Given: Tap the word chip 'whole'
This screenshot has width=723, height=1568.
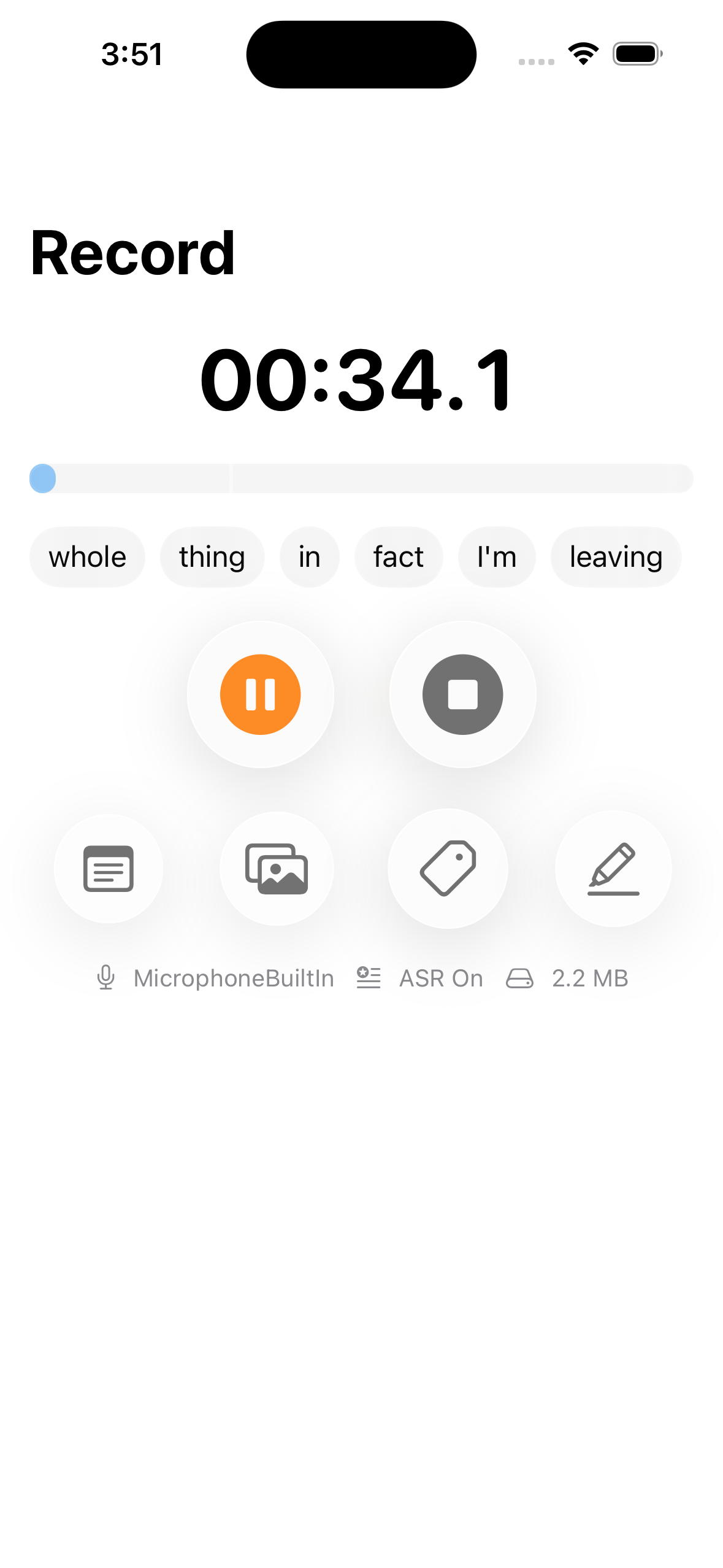Looking at the screenshot, I should point(87,557).
